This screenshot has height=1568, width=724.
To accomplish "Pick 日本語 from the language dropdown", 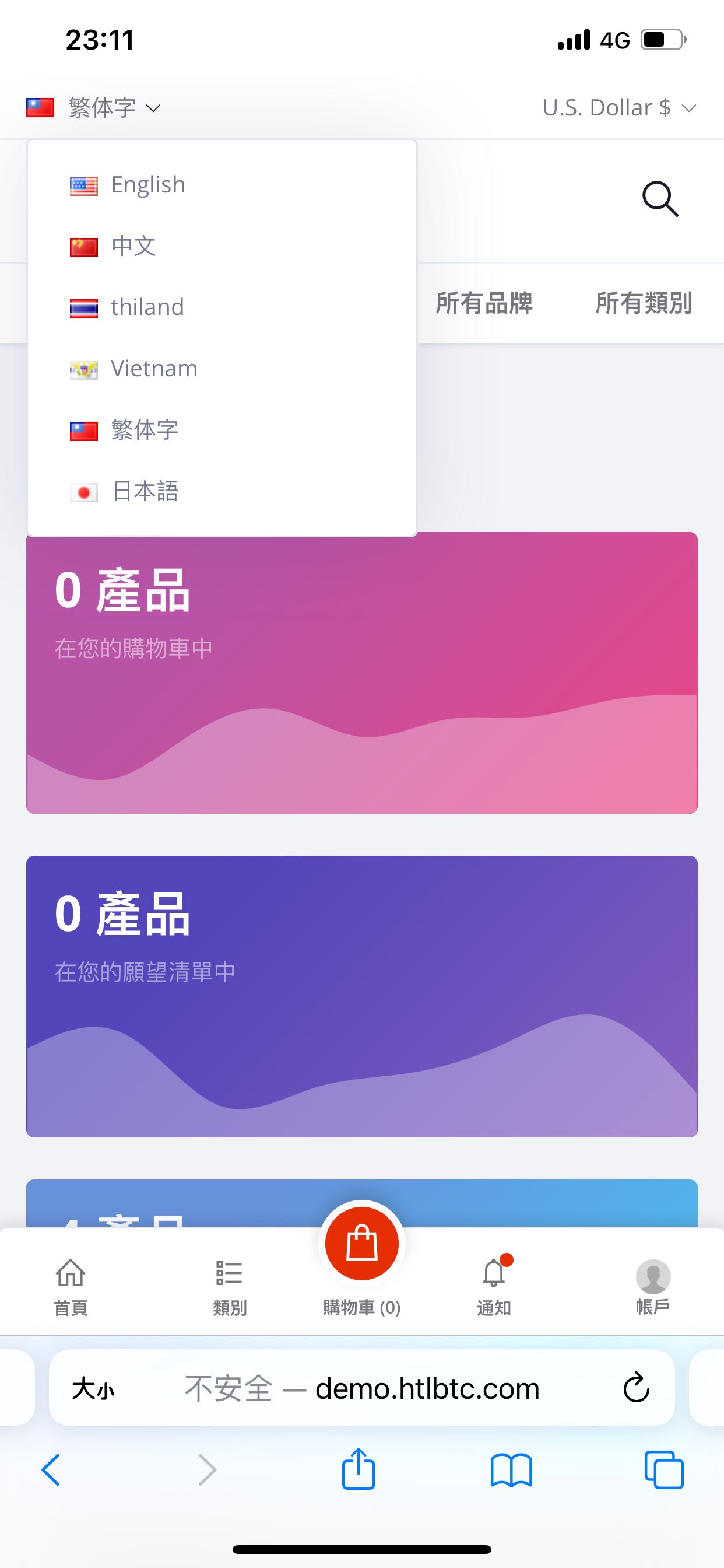I will coord(145,491).
